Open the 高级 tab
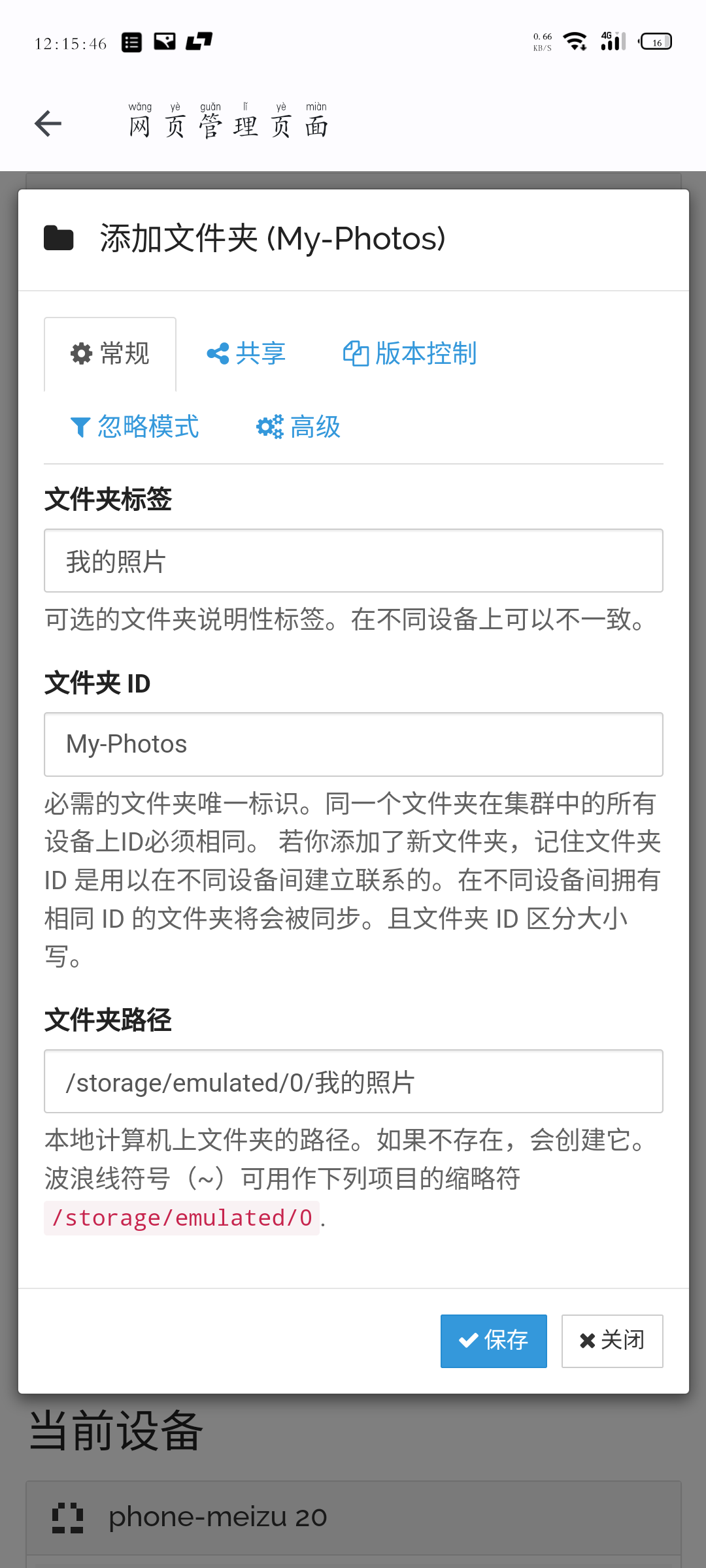 coord(298,427)
